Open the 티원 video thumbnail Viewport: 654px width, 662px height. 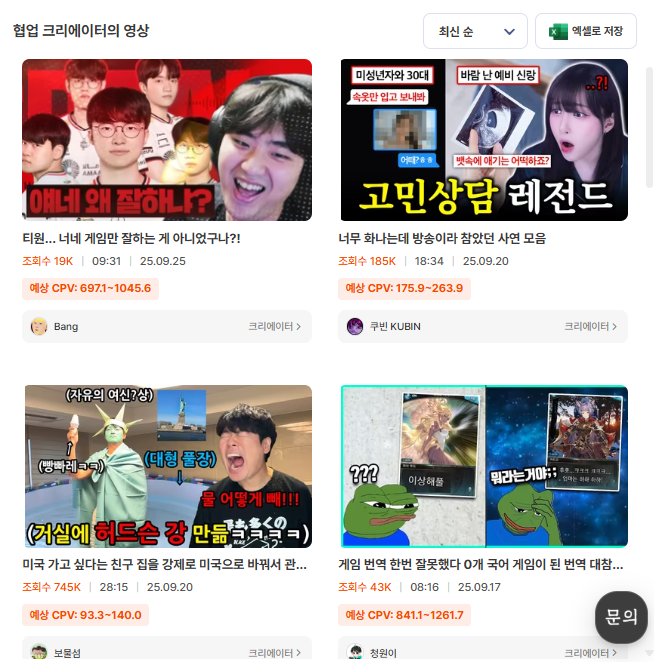click(x=167, y=140)
